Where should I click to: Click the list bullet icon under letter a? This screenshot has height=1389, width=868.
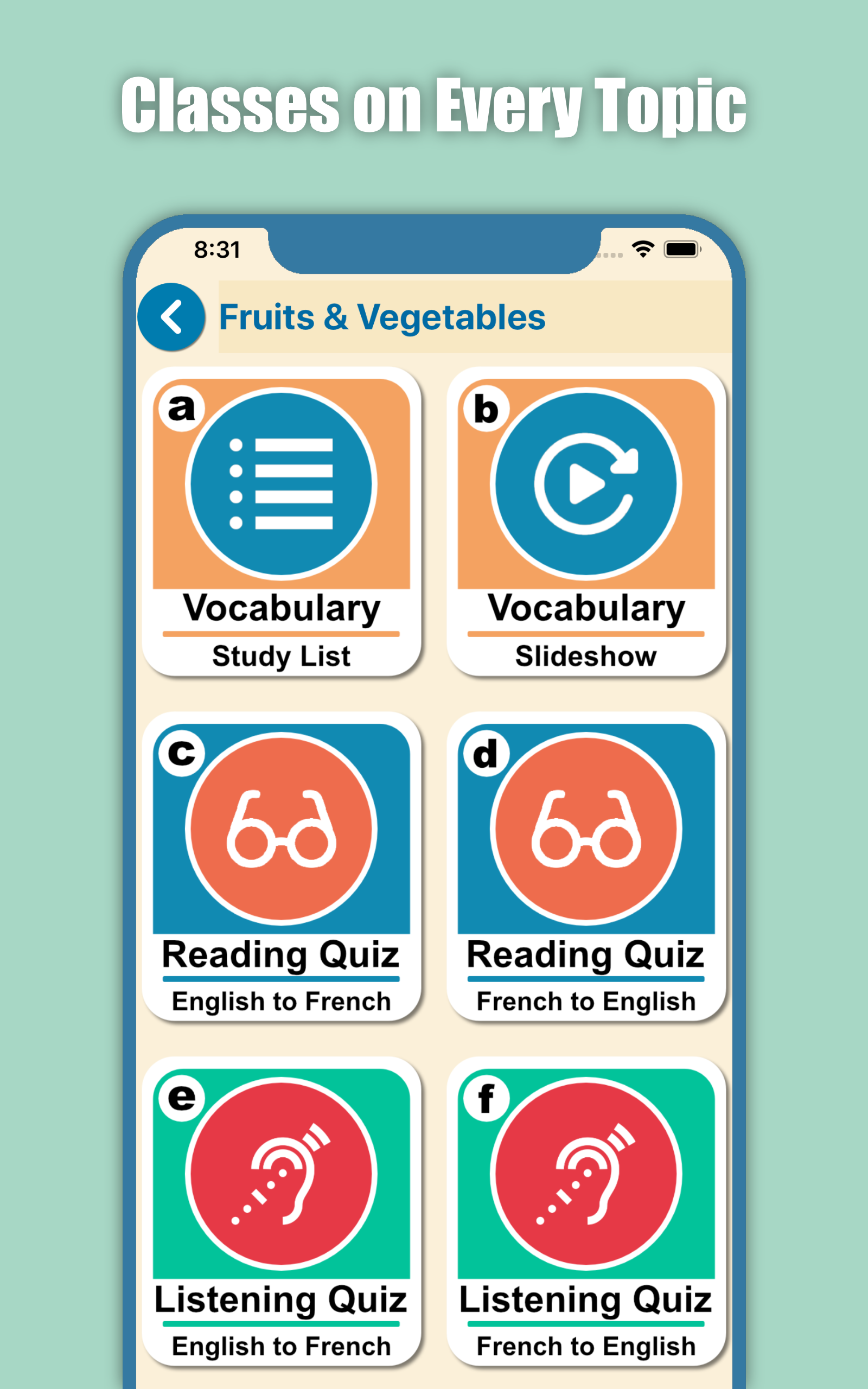pos(280,484)
